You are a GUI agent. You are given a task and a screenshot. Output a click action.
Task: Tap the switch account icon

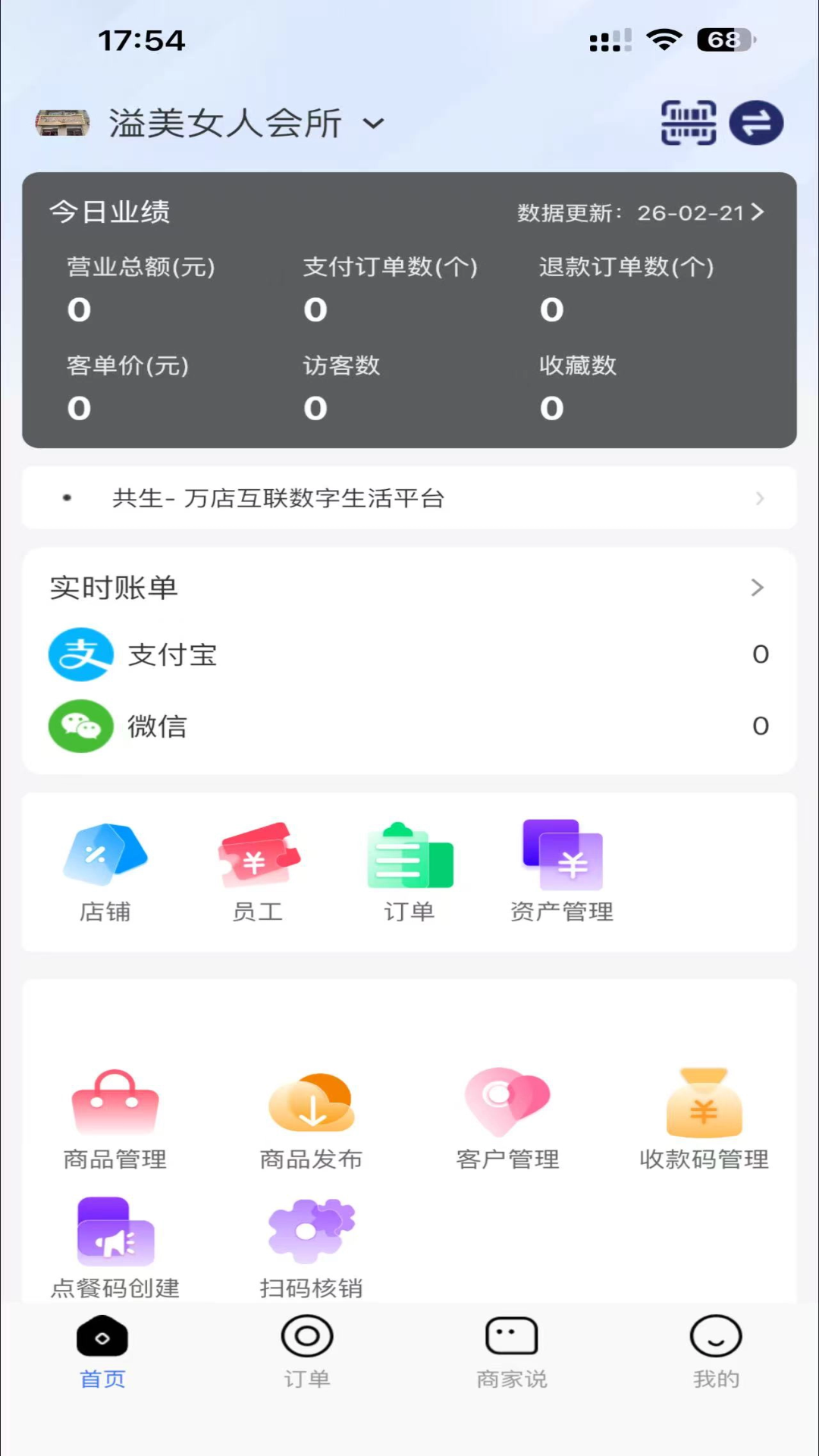pyautogui.click(x=756, y=123)
